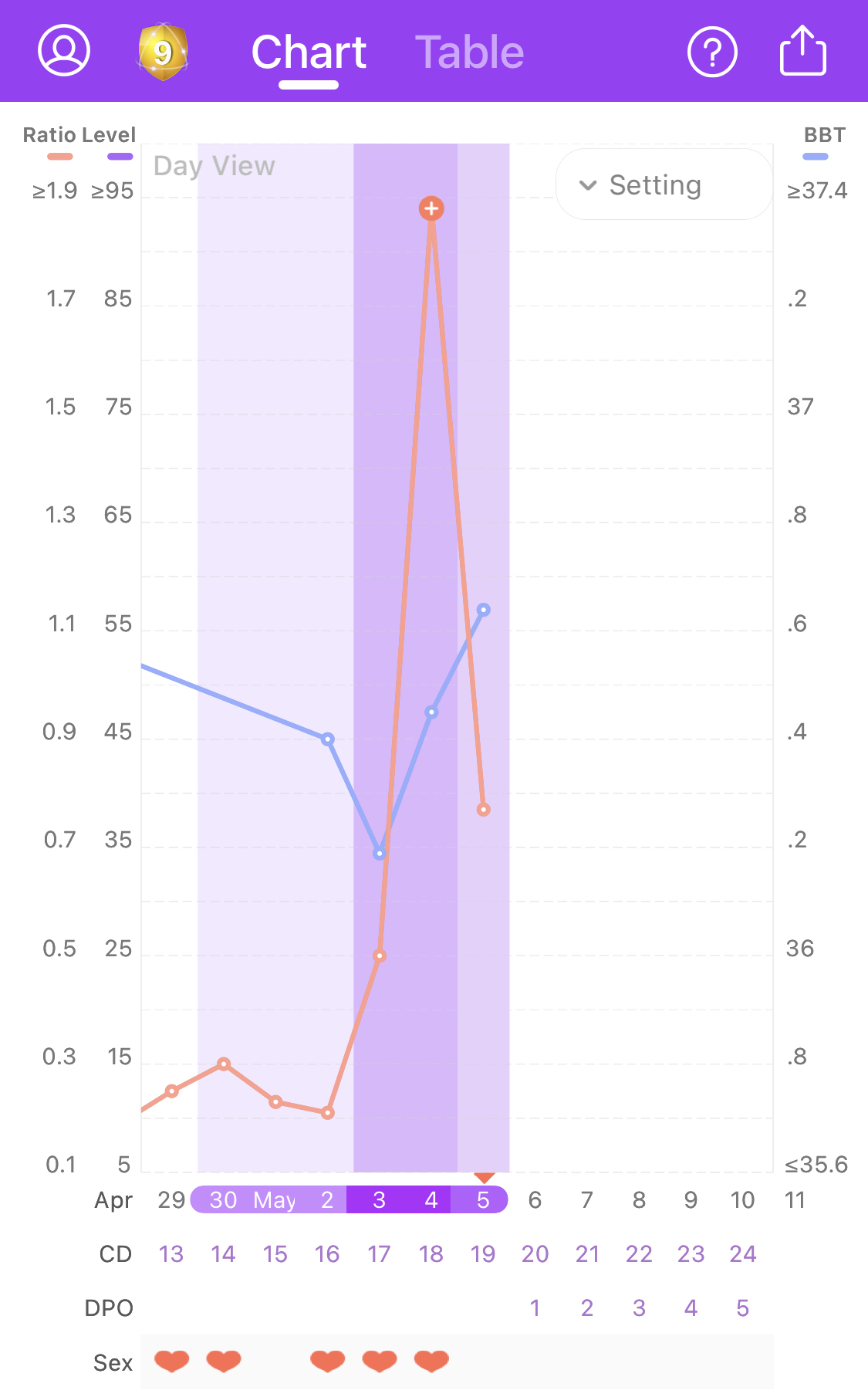The image size is (868, 1397).
Task: Open the help question mark
Action: coord(711,52)
